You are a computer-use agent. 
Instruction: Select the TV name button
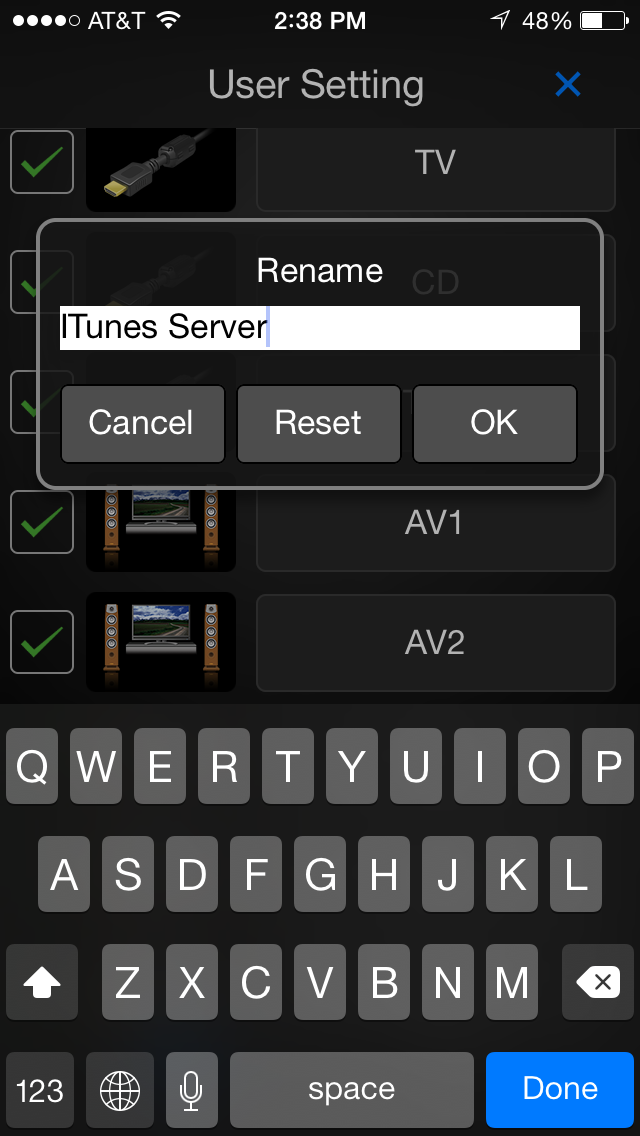point(435,162)
